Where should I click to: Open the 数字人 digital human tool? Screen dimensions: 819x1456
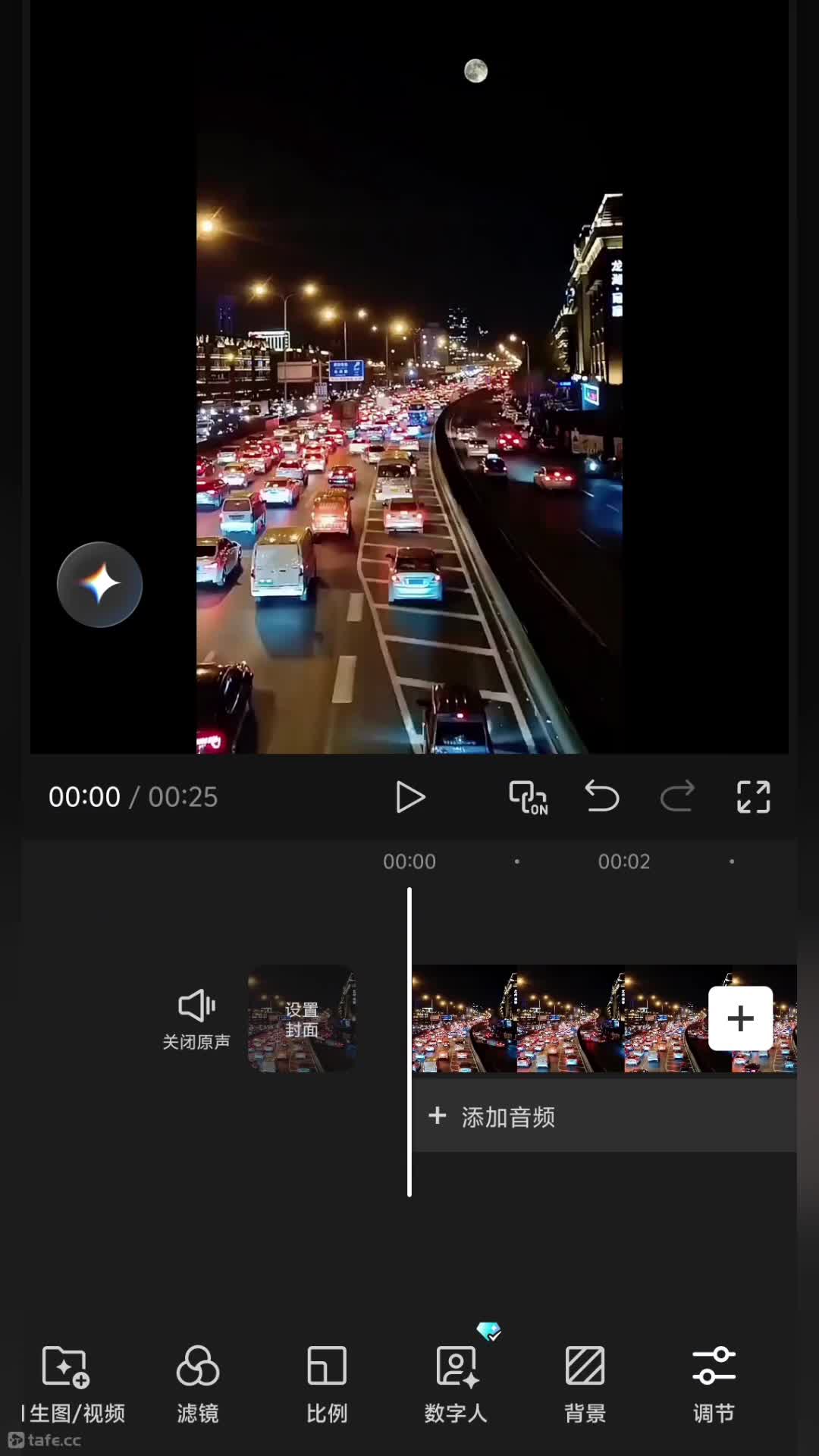pyautogui.click(x=456, y=1385)
